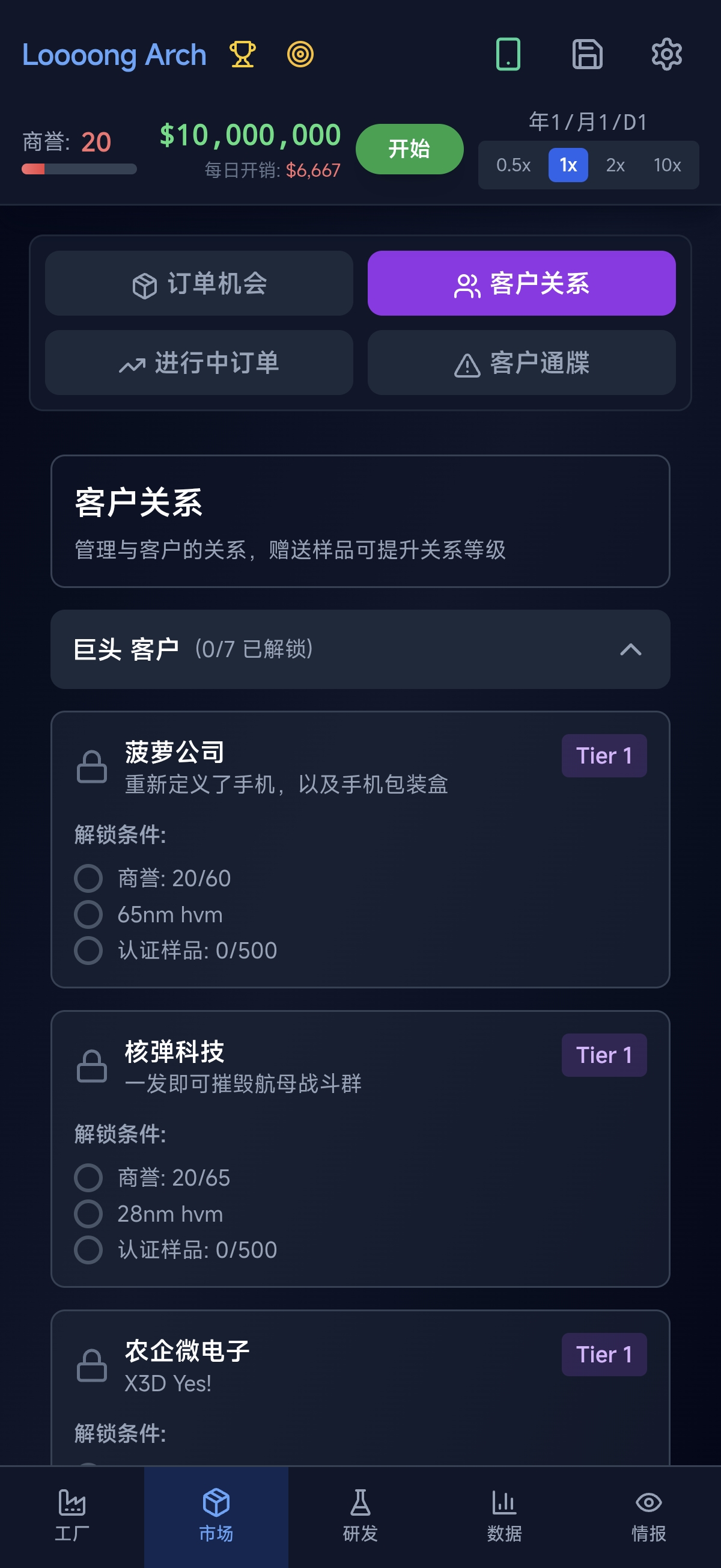Click the 商誉 20/60 condition circle for 菠萝公司
721x1568 pixels.
click(88, 878)
